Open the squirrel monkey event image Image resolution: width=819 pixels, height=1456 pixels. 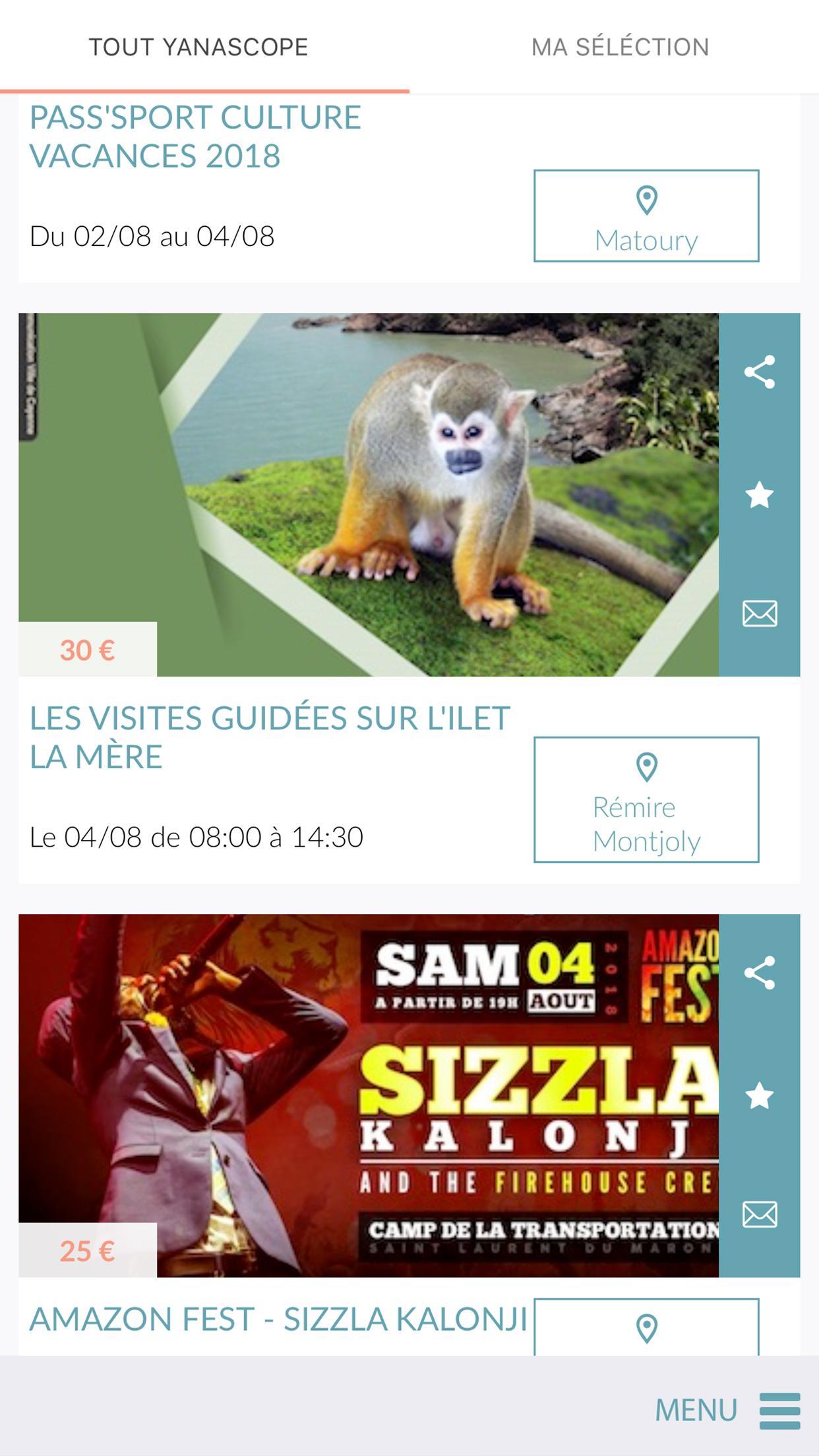369,495
